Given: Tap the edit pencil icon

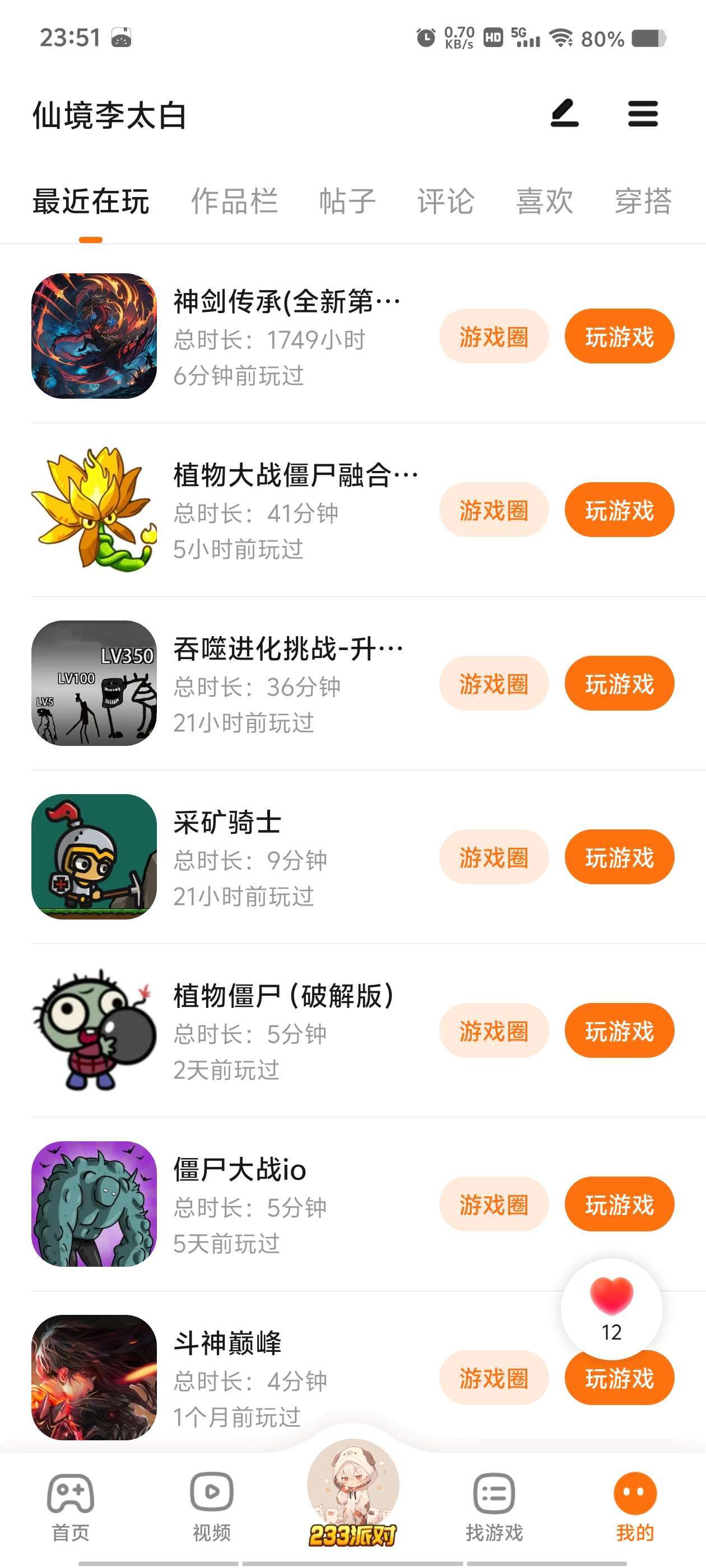Looking at the screenshot, I should (564, 113).
